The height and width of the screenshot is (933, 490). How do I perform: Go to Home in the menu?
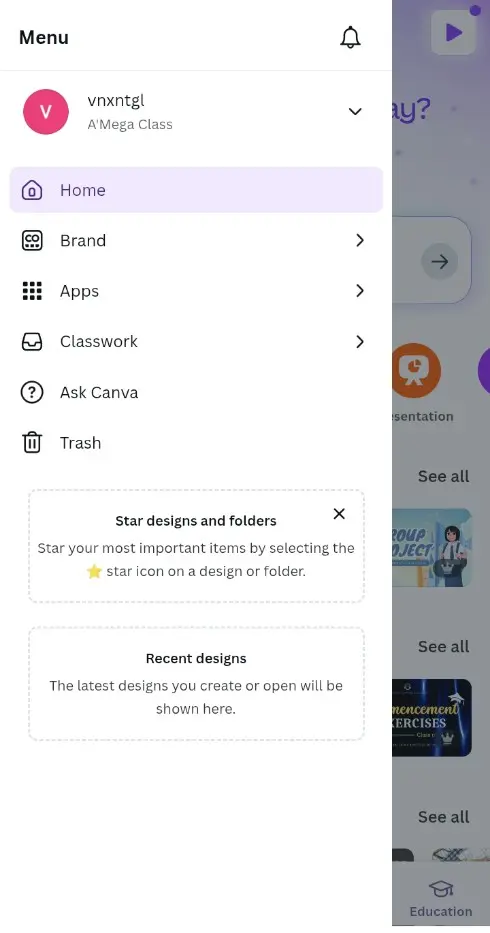coord(196,190)
